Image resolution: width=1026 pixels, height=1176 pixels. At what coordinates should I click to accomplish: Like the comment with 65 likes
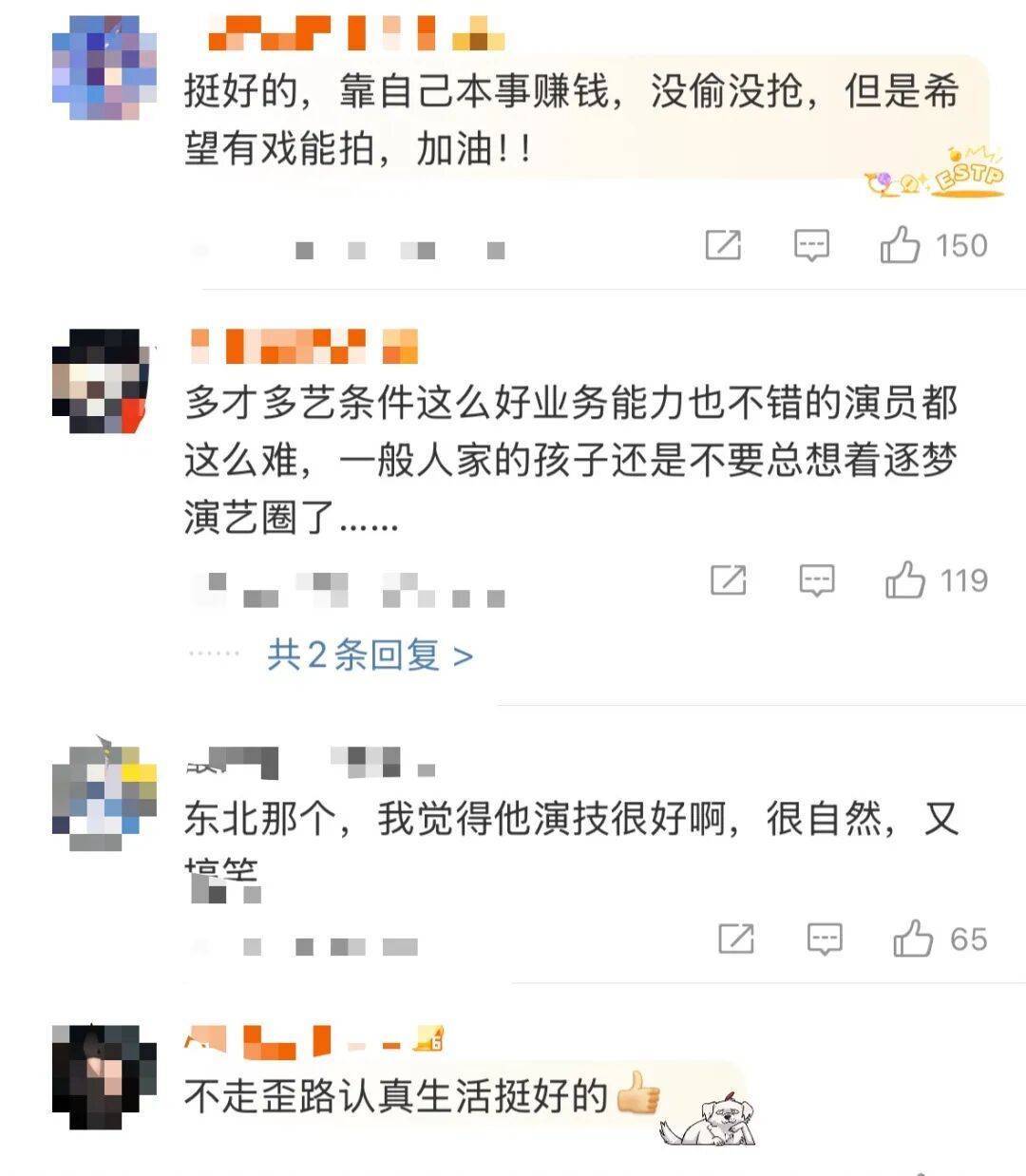pos(913,939)
